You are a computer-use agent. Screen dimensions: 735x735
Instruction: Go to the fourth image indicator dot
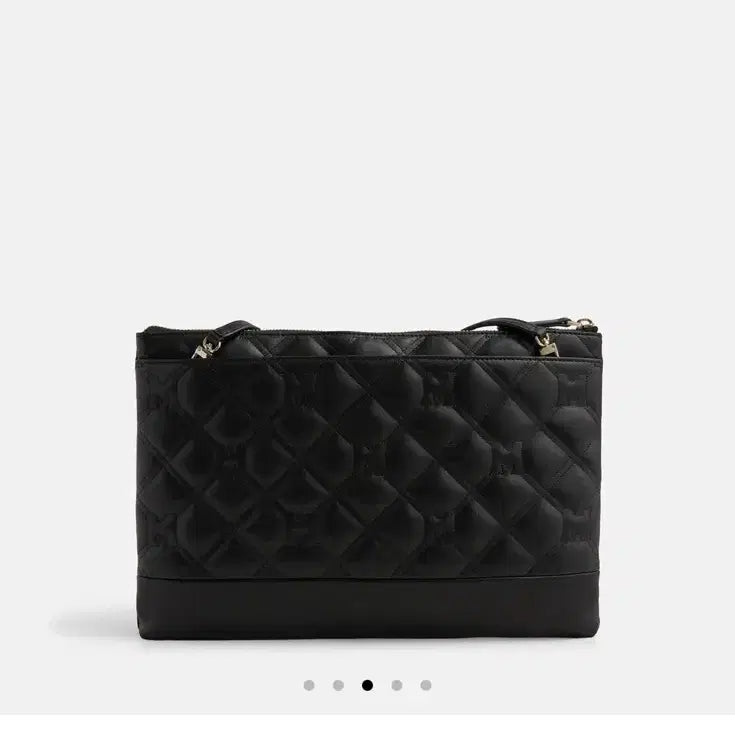click(397, 685)
